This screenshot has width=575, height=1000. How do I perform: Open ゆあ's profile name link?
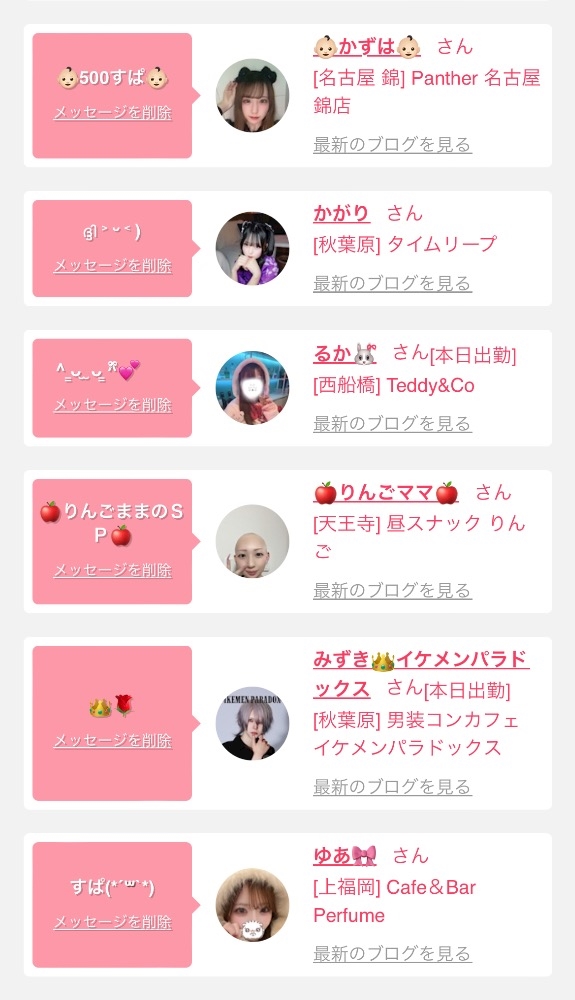click(345, 856)
